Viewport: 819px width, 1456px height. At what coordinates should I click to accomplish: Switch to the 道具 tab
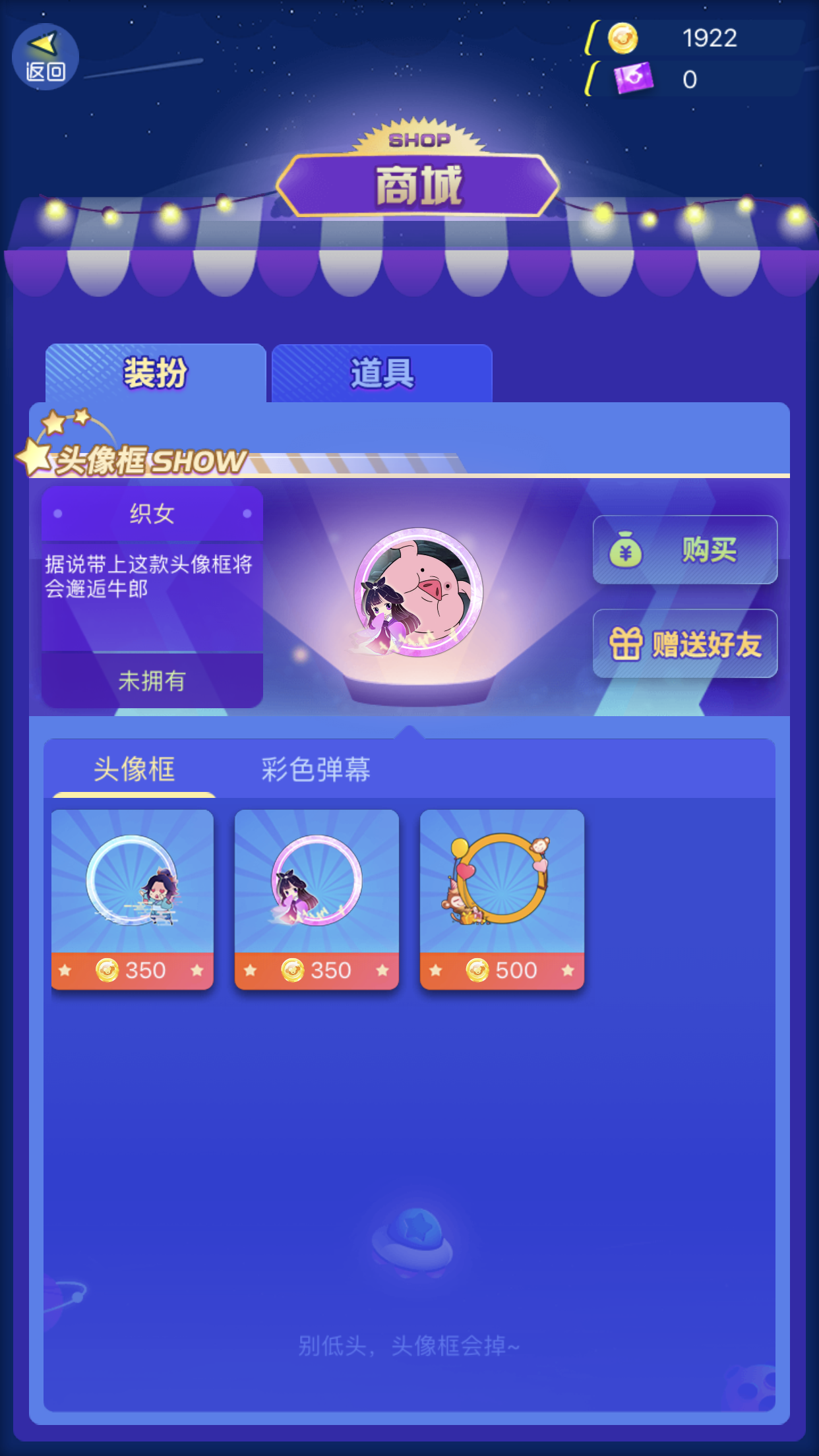tap(382, 373)
